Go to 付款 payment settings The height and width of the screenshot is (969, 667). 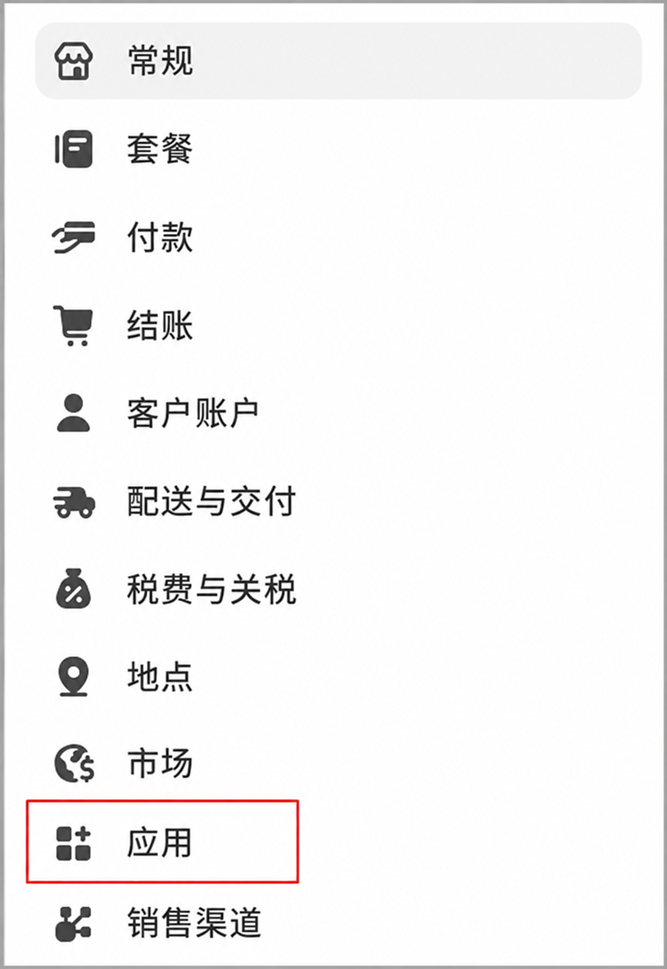click(x=338, y=237)
